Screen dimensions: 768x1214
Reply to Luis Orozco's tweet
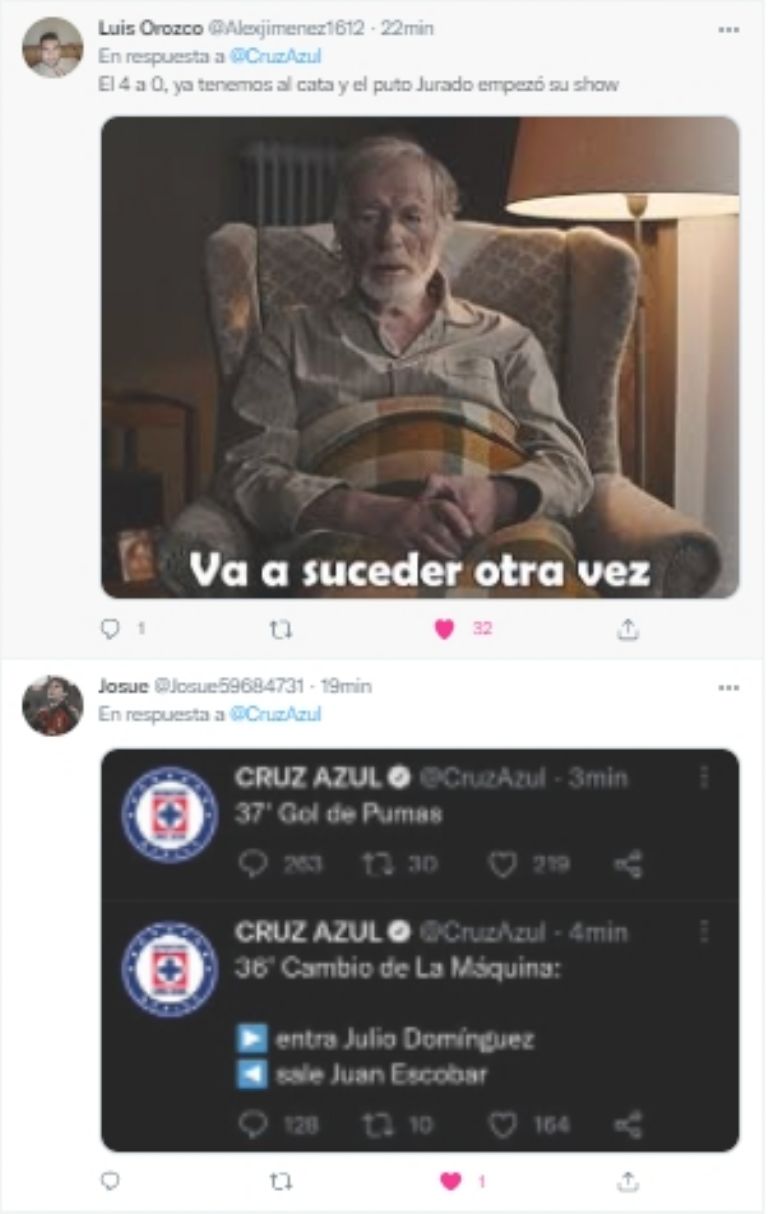(x=111, y=629)
